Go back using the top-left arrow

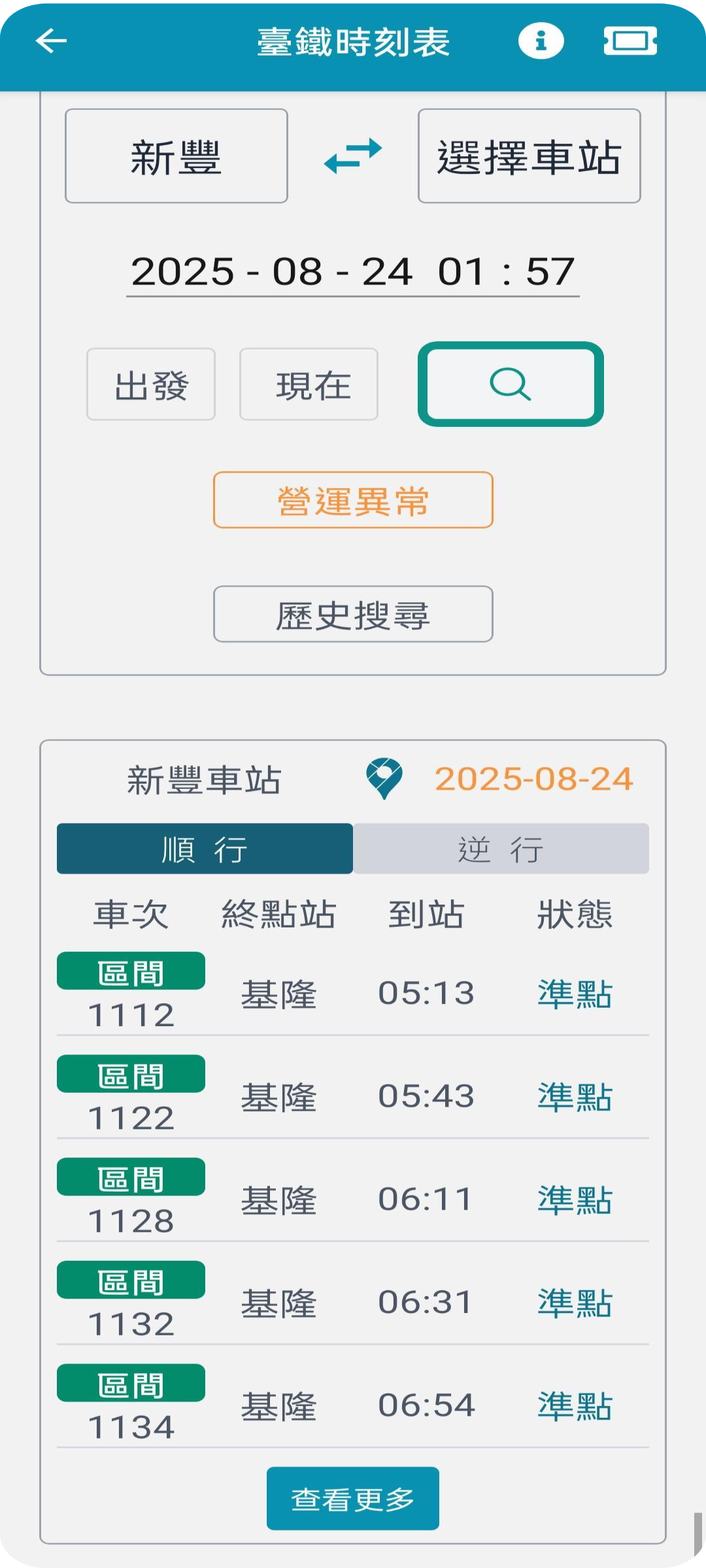coord(51,41)
